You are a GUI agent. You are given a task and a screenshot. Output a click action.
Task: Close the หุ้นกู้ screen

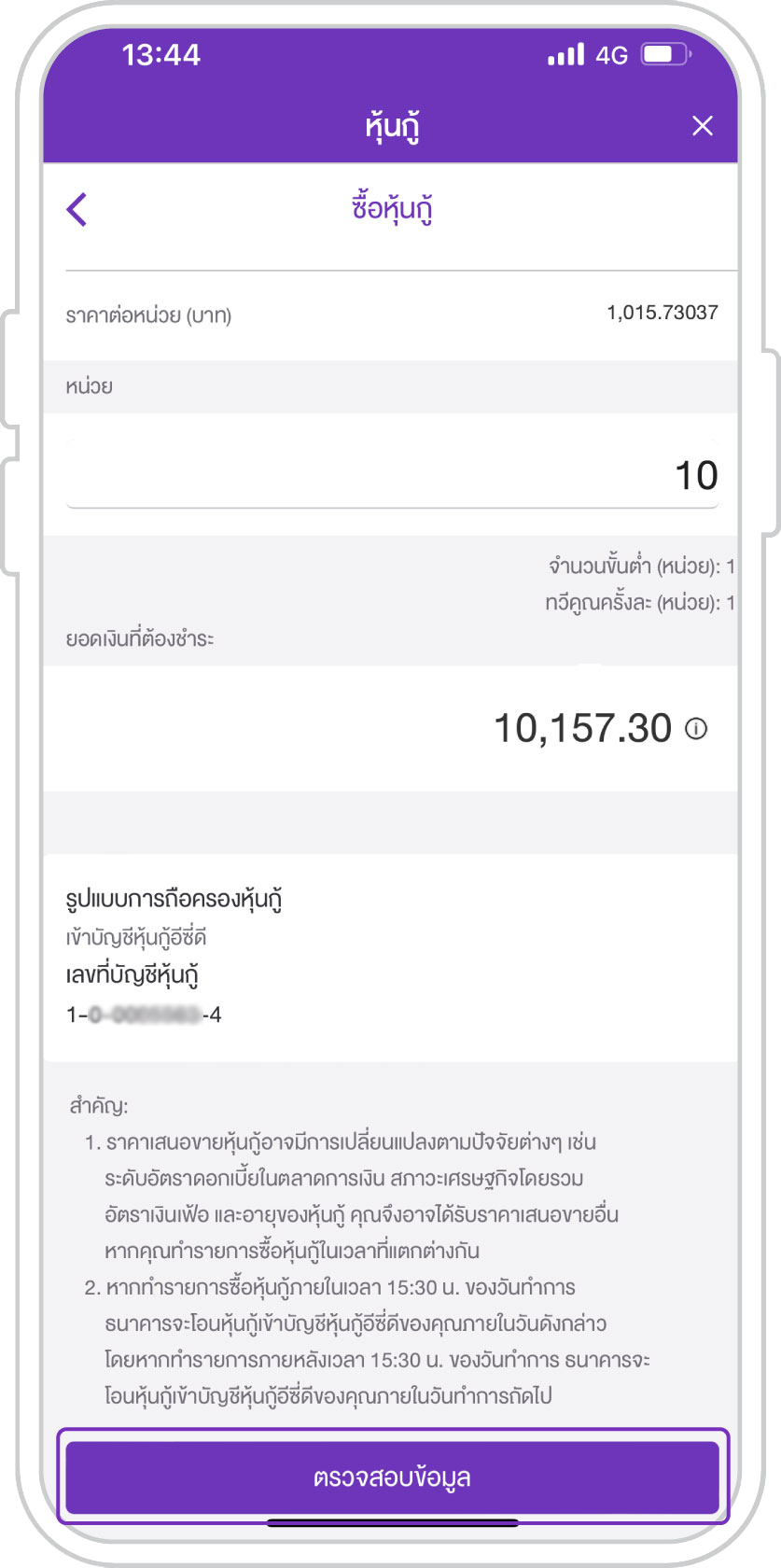click(703, 126)
